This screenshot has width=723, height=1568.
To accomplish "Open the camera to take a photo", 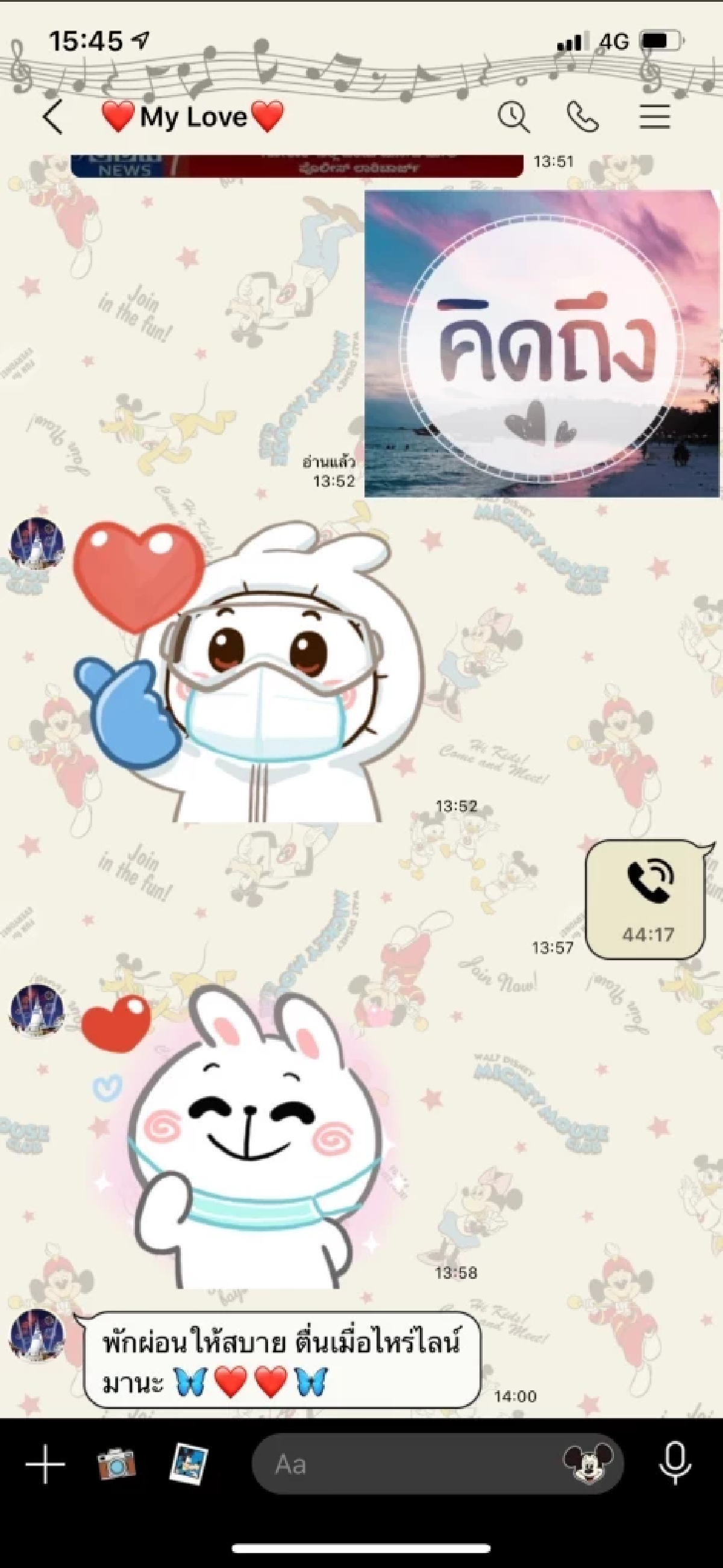I will point(116,1464).
